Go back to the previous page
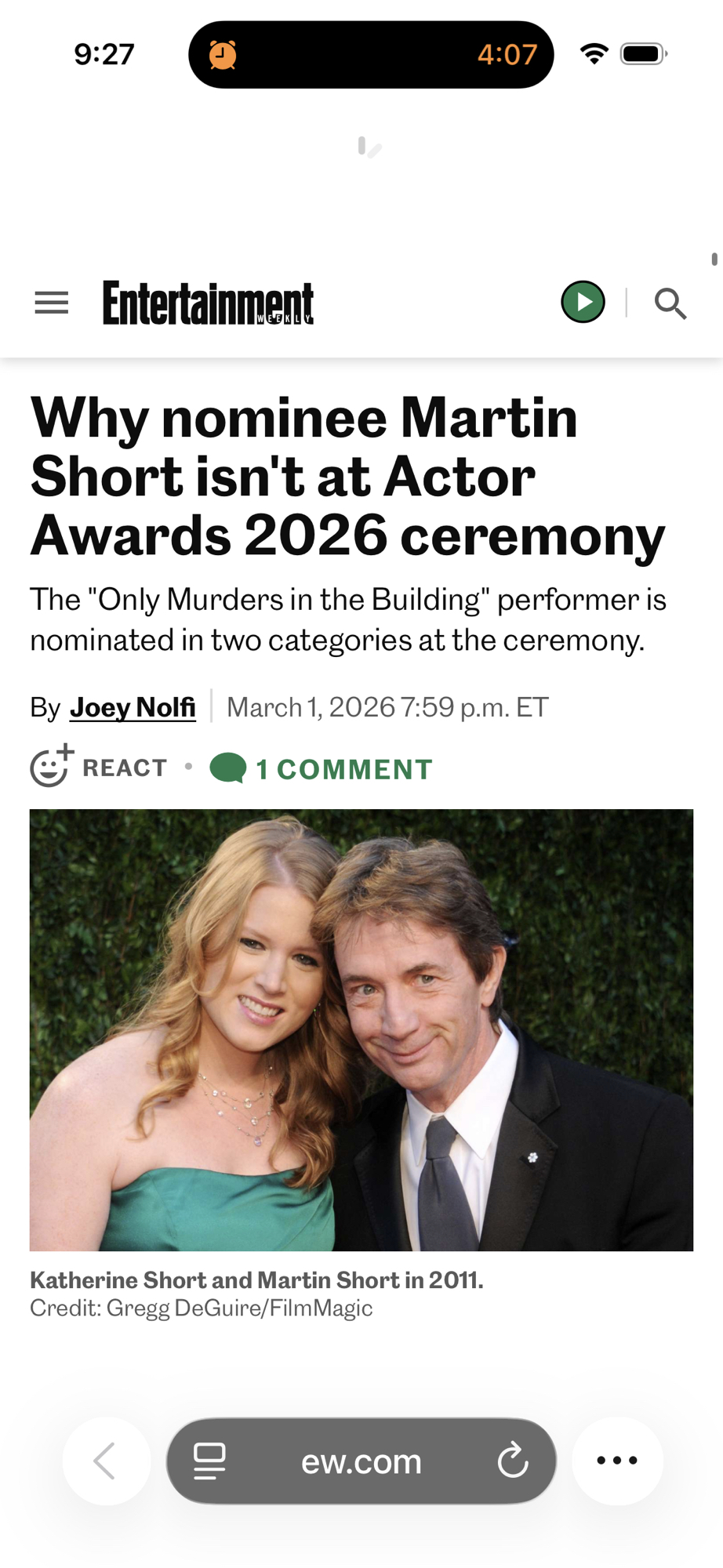723x1568 pixels. click(x=106, y=1461)
